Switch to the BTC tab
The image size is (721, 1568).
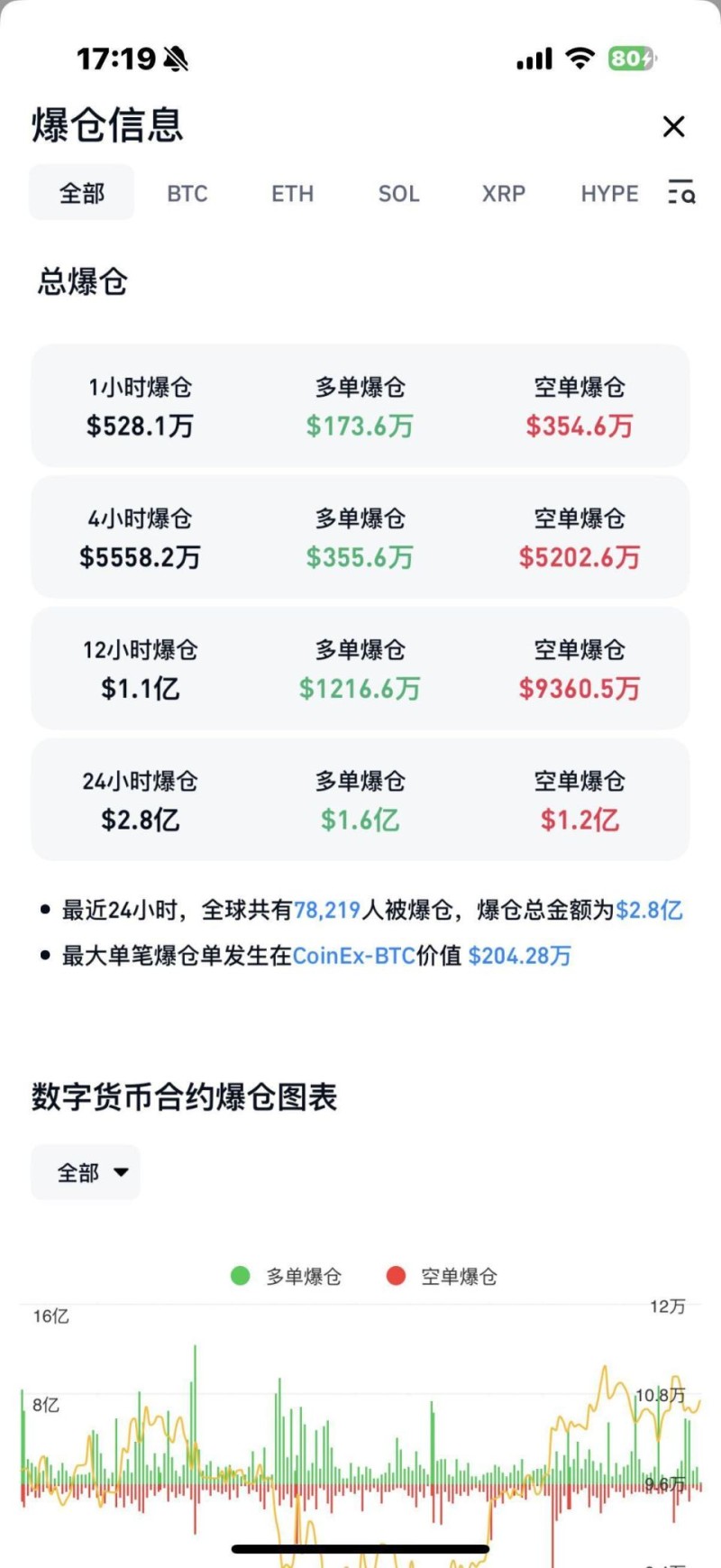click(187, 194)
